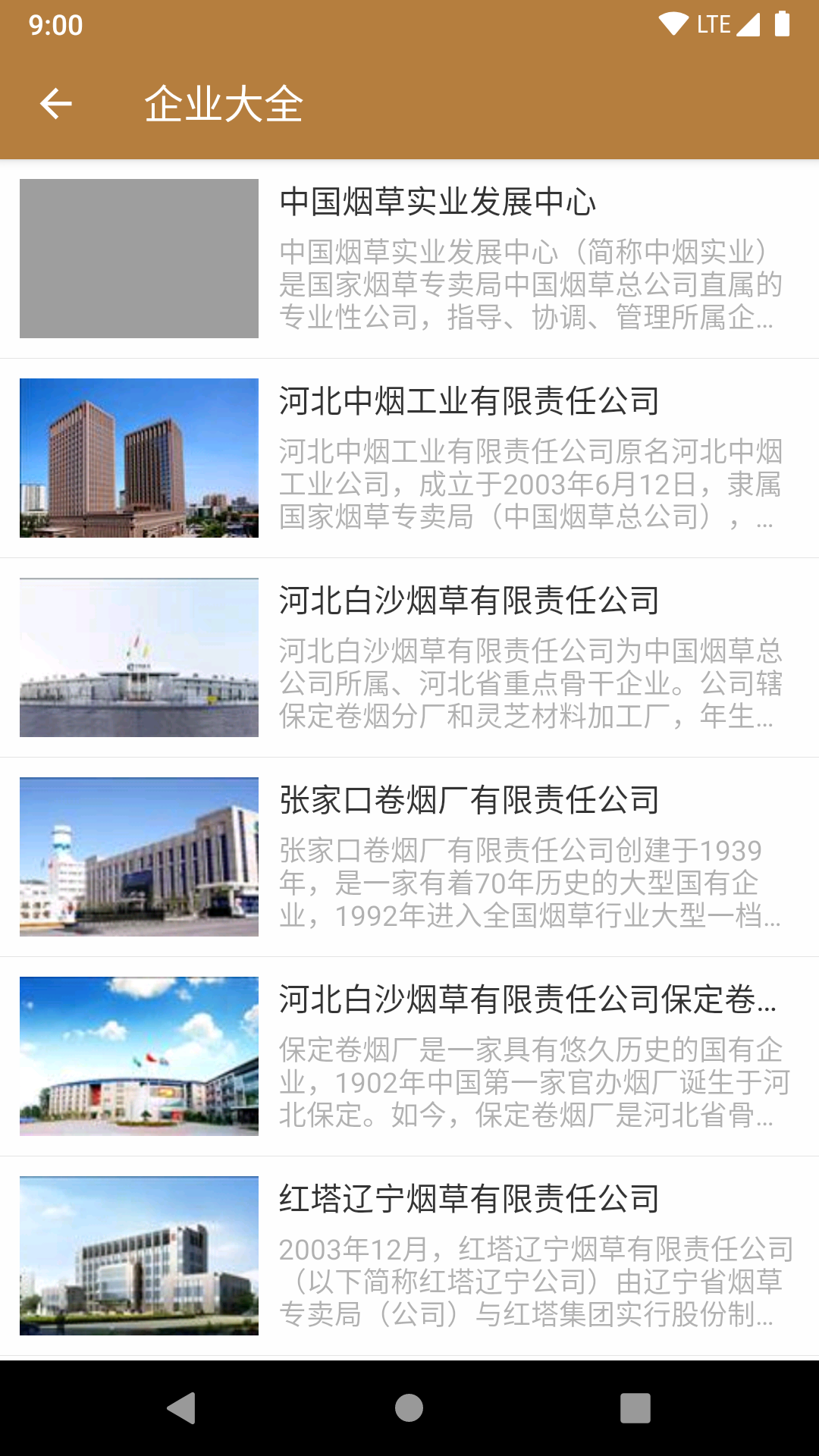This screenshot has height=1456, width=819.
Task: Open 河北白沙烟草有限责任公司保定卷烟厂 entry
Action: point(527,999)
